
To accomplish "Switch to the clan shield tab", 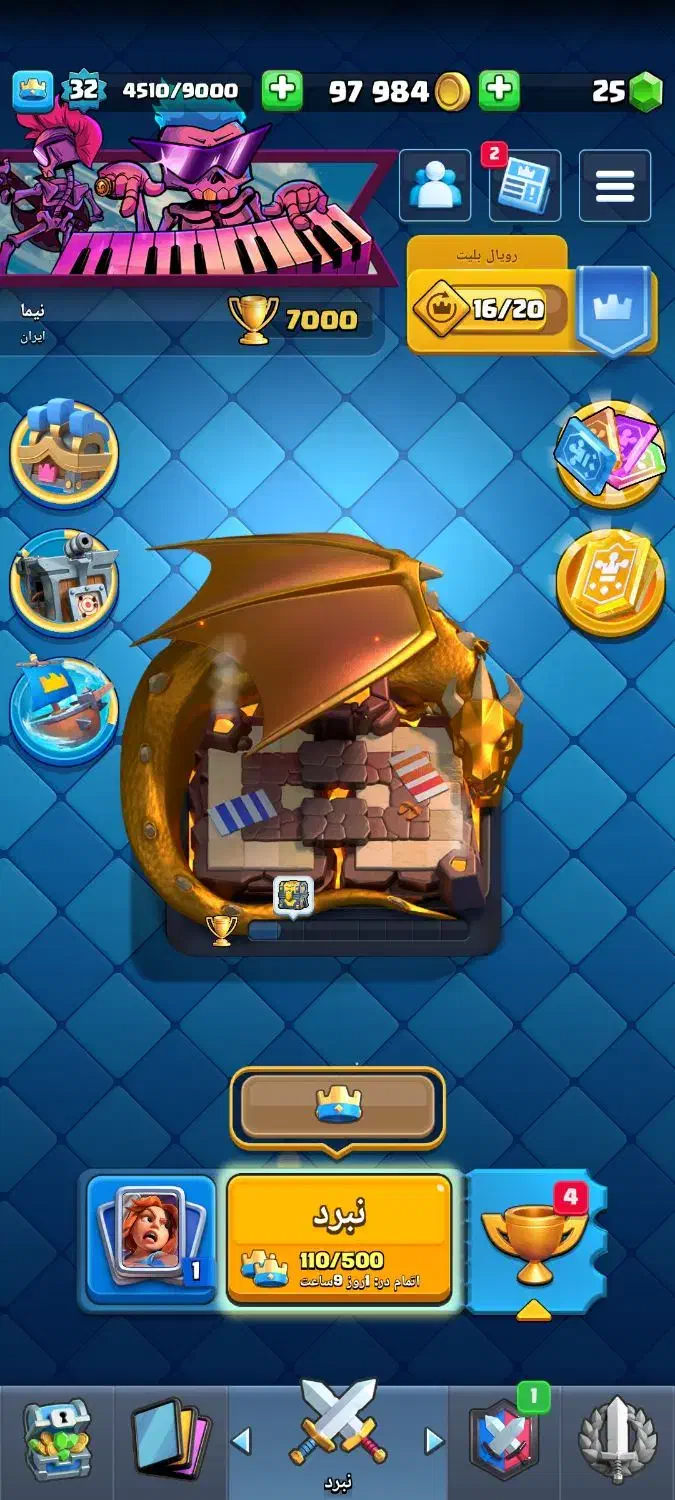I will (x=505, y=1440).
